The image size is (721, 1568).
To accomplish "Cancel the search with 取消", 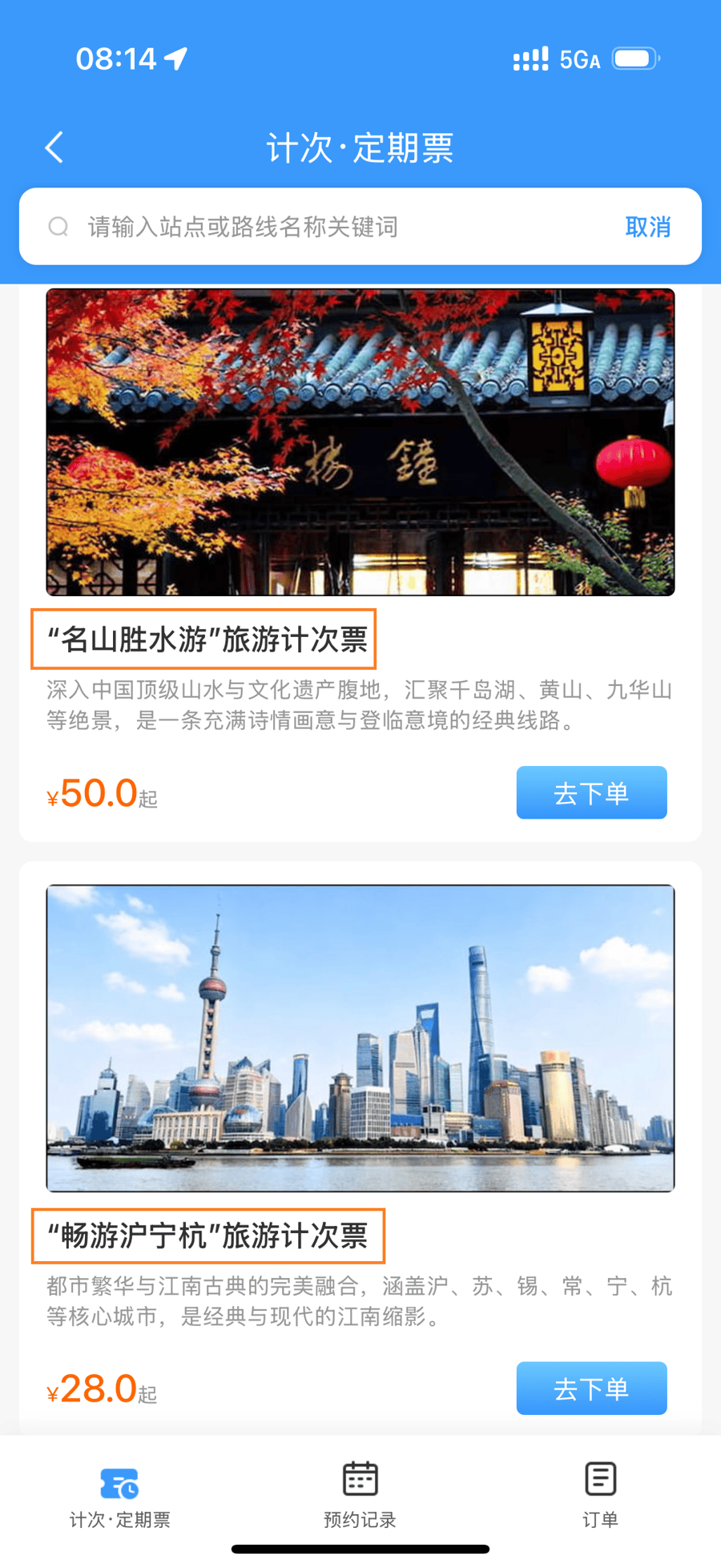I will (647, 227).
